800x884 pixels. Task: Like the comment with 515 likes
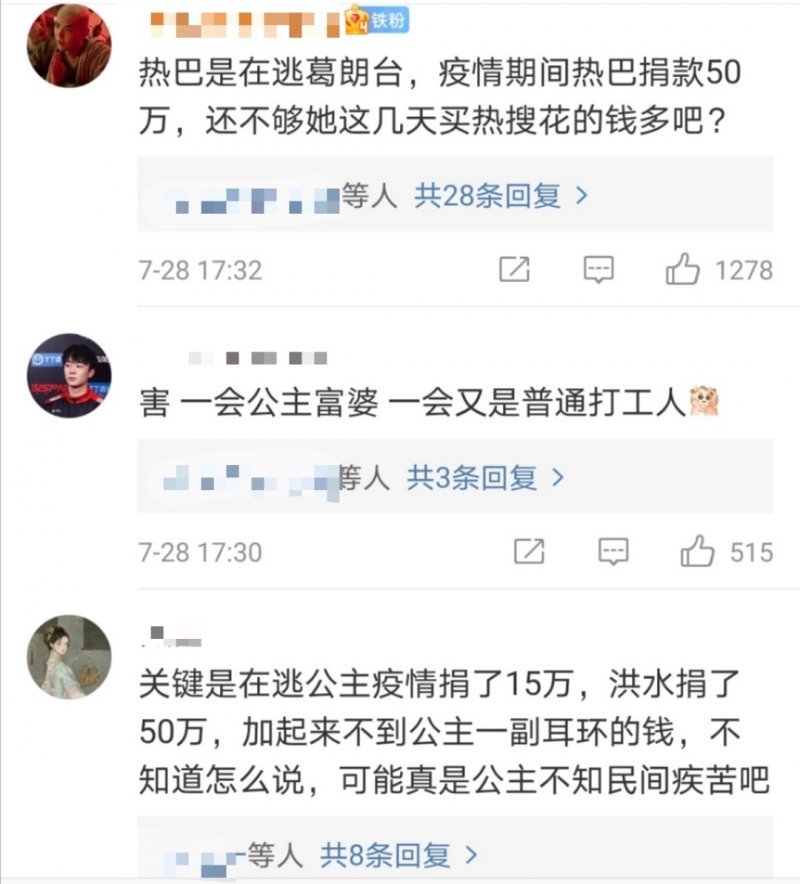(x=697, y=551)
